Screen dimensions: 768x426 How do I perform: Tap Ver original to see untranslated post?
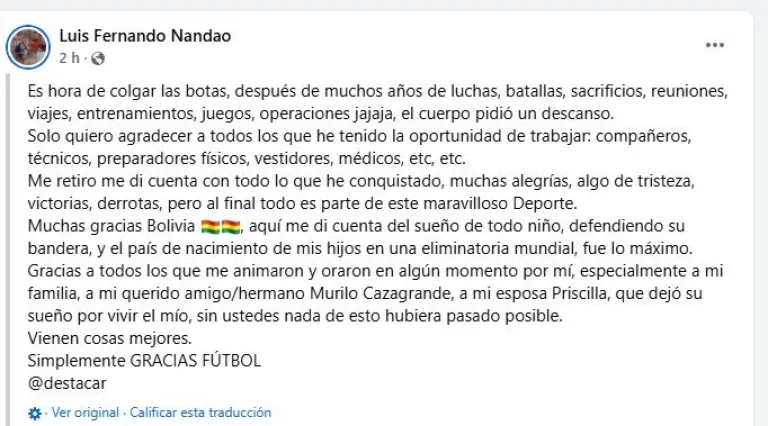point(84,412)
